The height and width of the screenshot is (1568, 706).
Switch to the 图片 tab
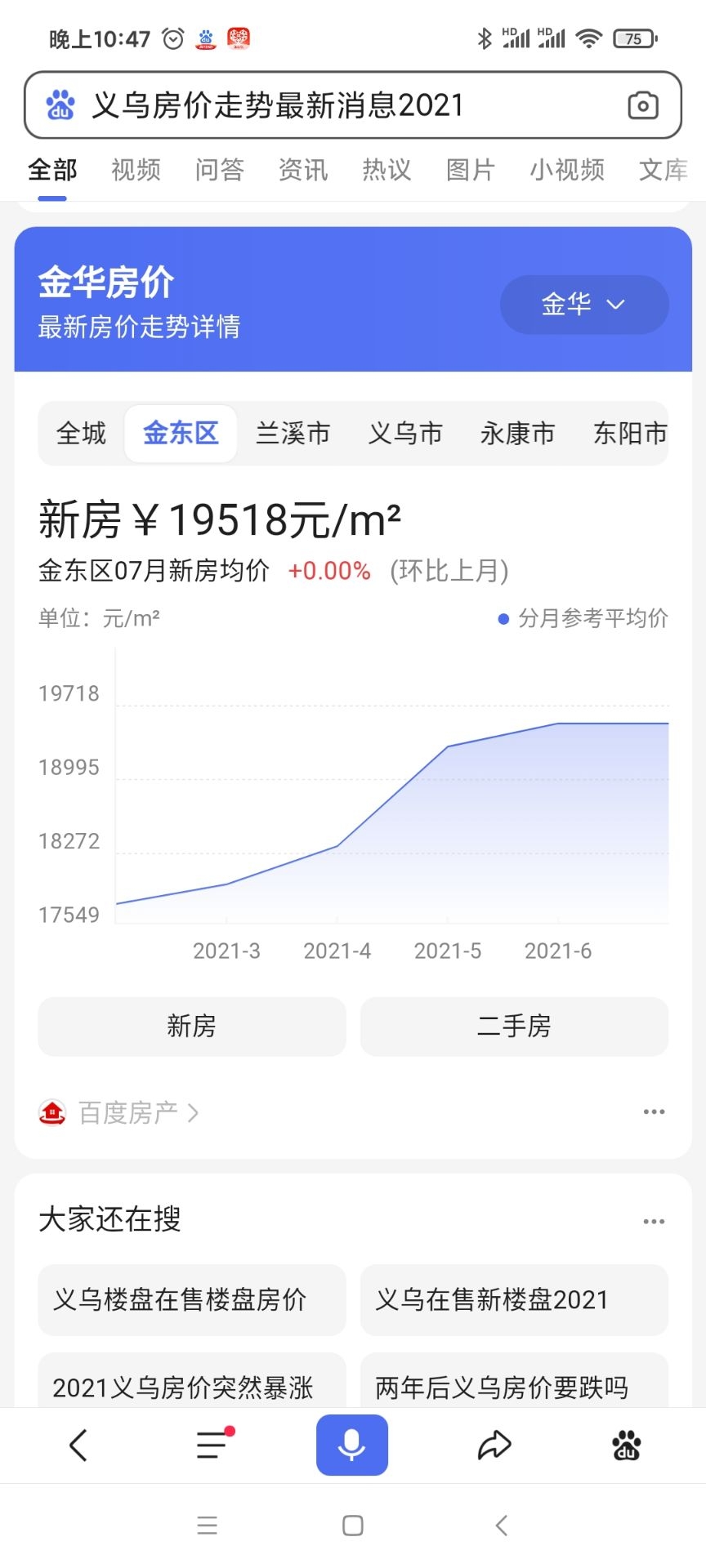[x=471, y=170]
